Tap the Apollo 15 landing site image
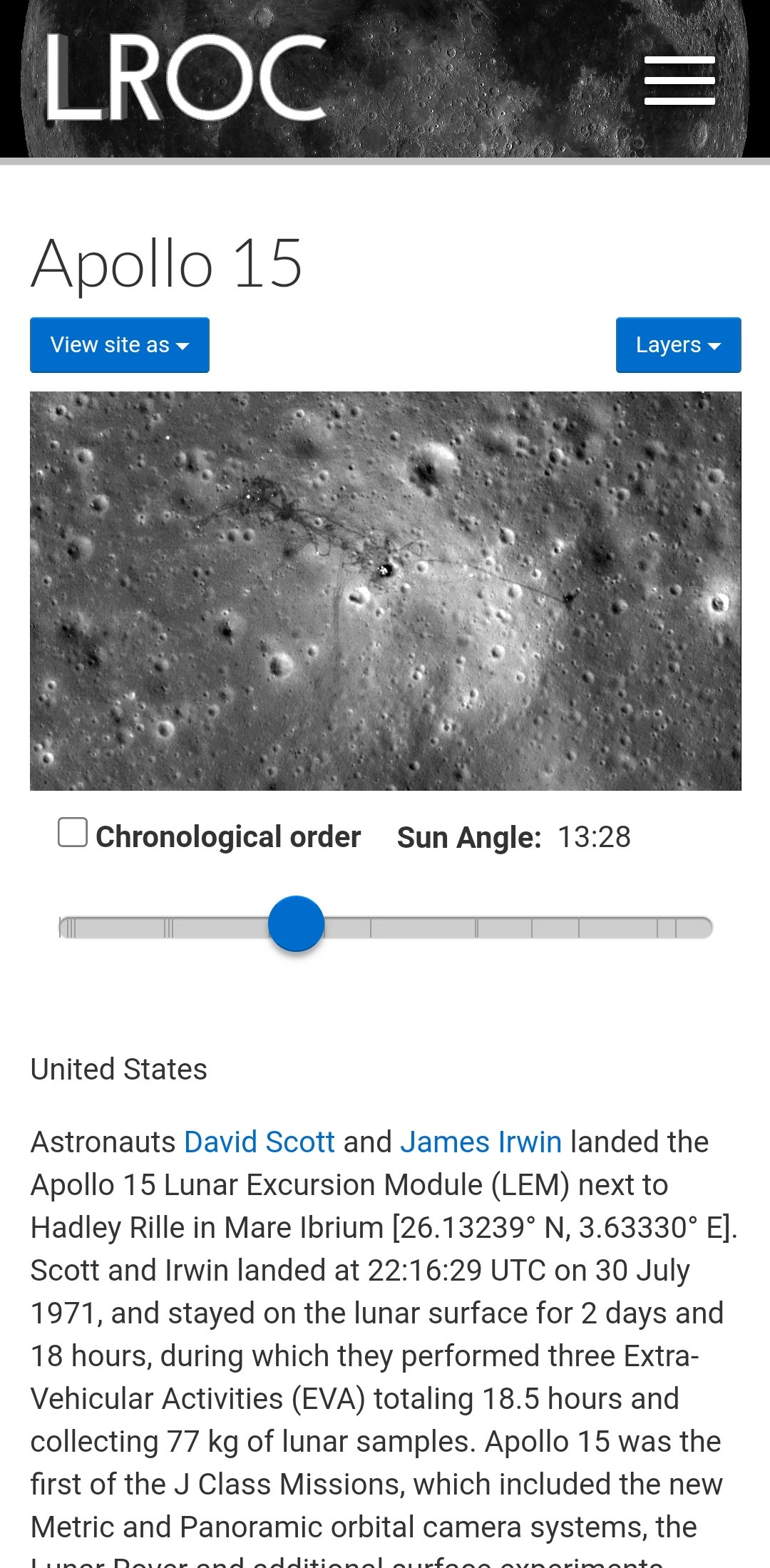This screenshot has height=1568, width=770. (385, 590)
